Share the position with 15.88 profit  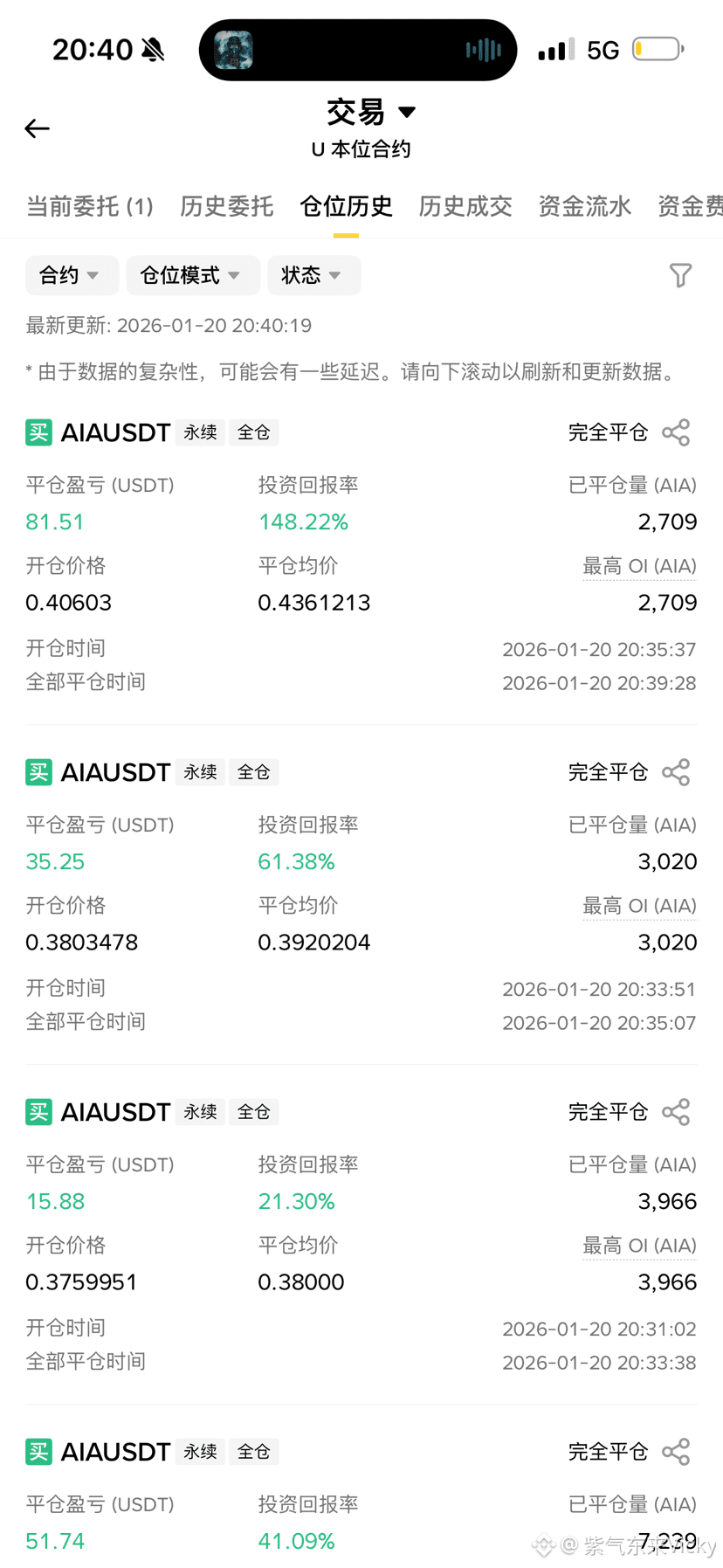676,1112
